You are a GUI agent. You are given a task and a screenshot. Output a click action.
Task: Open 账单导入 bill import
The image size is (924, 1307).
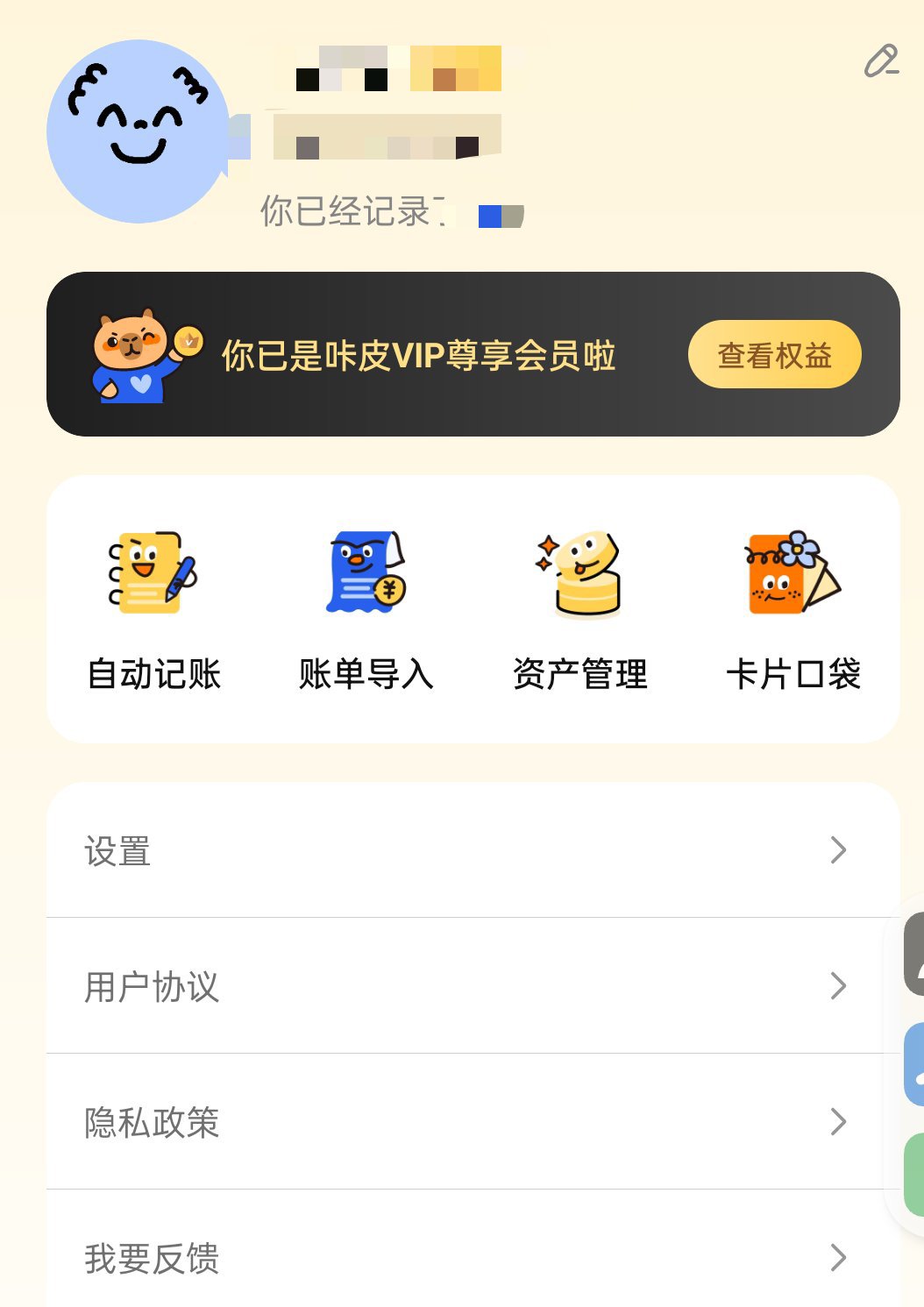[366, 611]
